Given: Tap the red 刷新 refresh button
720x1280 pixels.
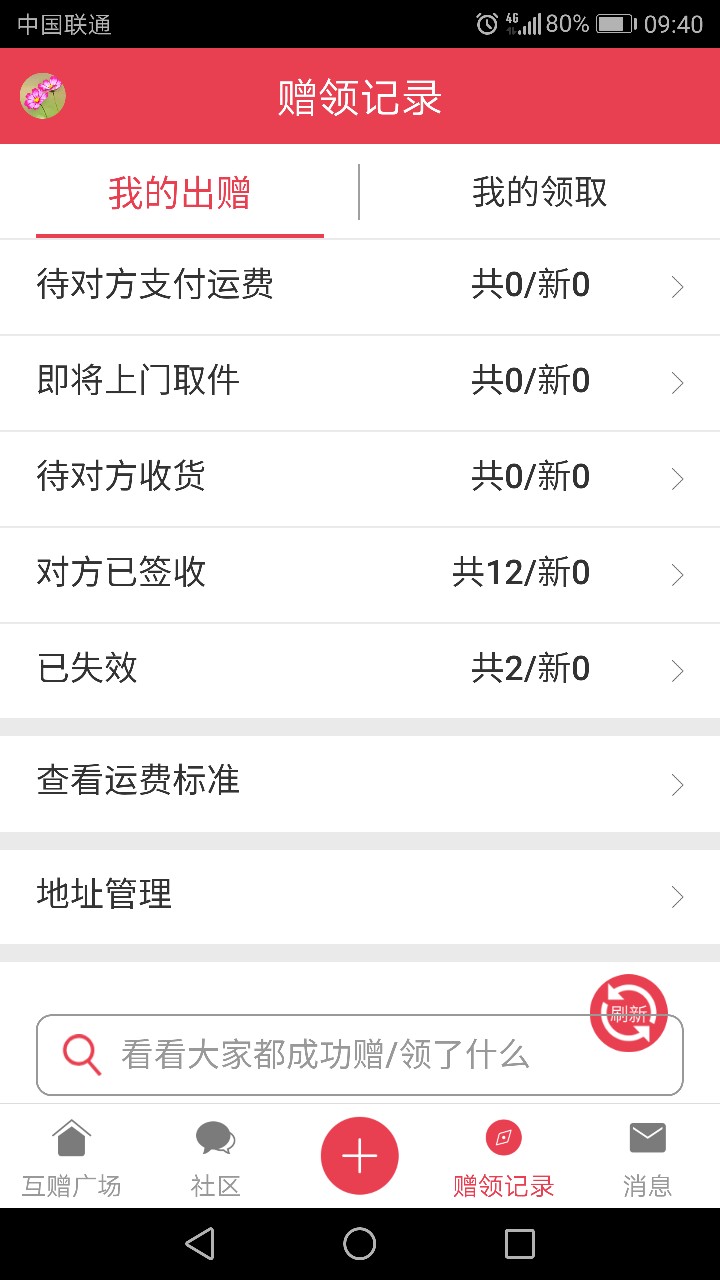Looking at the screenshot, I should [x=628, y=1012].
